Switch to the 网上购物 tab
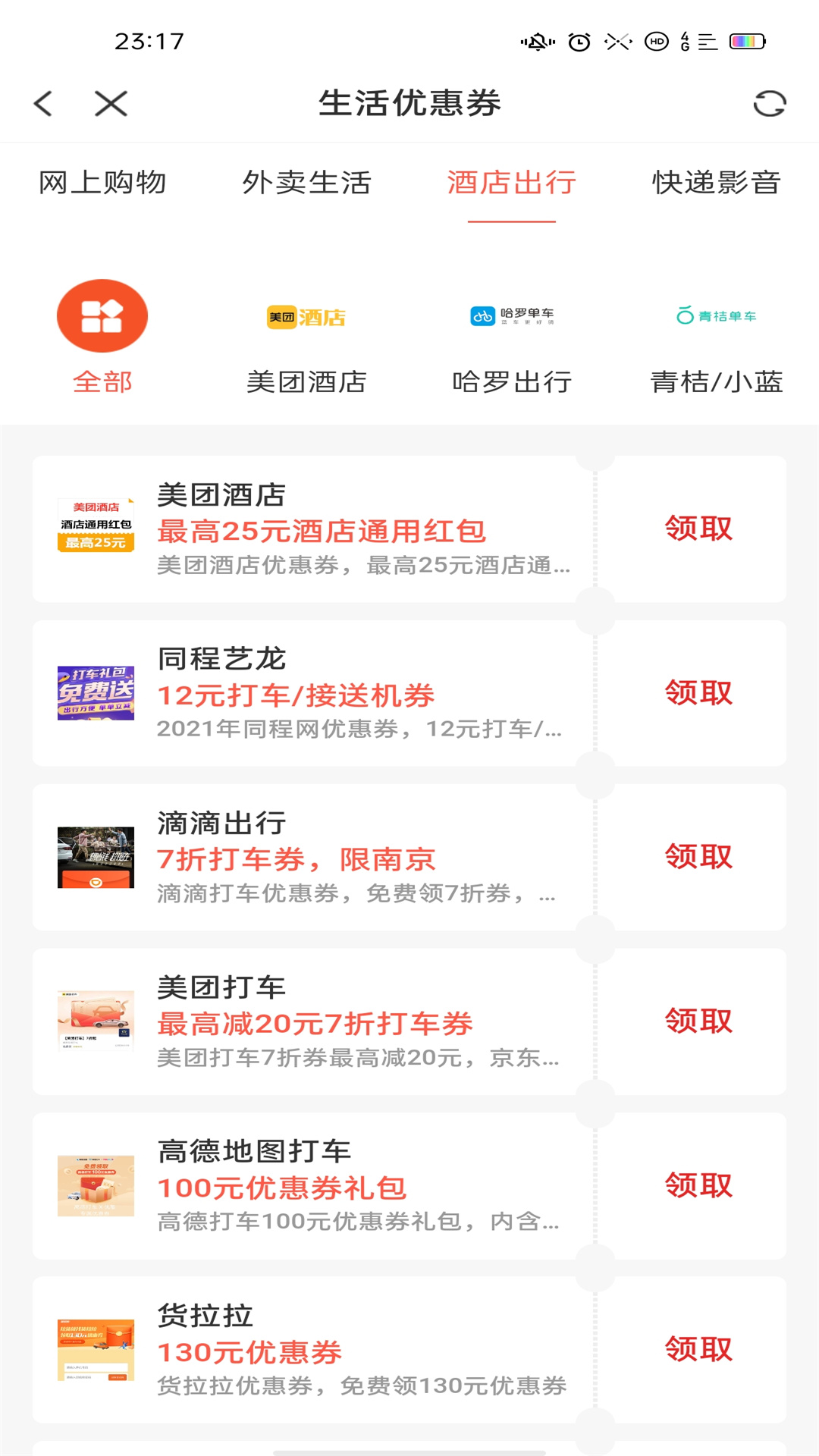The width and height of the screenshot is (819, 1456). tap(102, 183)
